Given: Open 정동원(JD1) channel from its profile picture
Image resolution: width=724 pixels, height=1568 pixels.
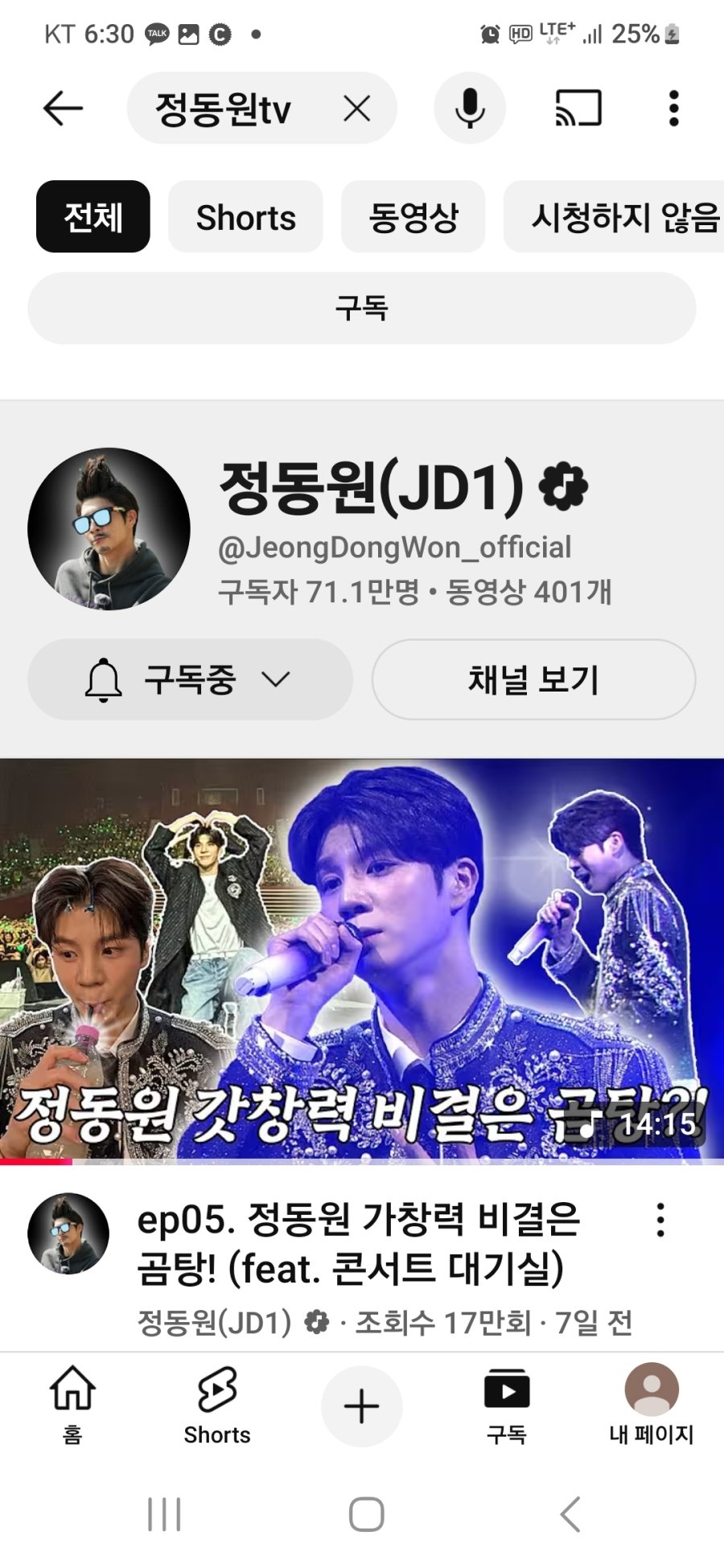Looking at the screenshot, I should [x=109, y=528].
